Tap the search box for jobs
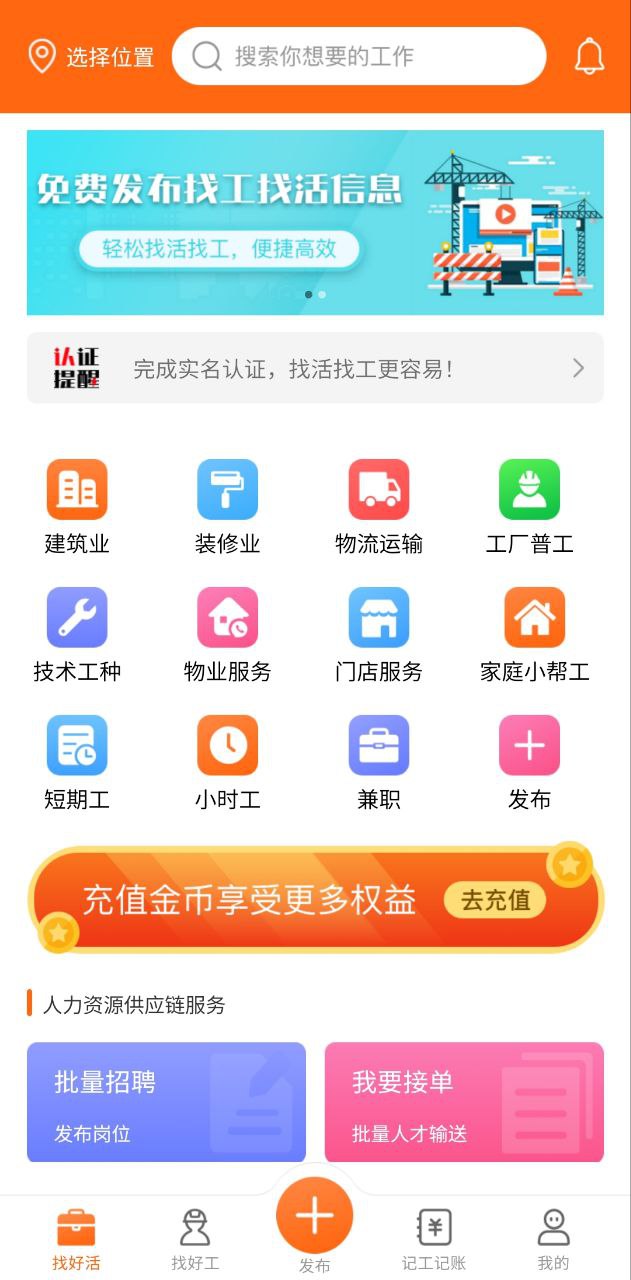 [x=358, y=56]
